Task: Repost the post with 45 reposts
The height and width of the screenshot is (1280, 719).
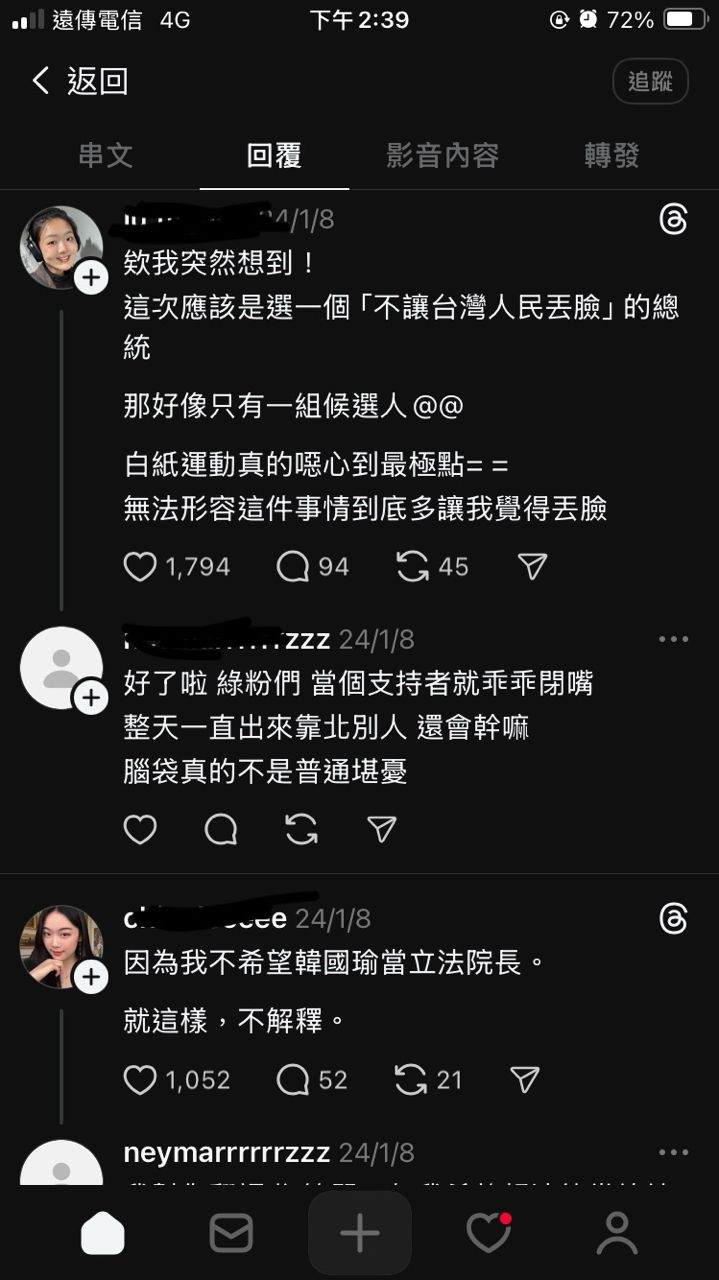Action: coord(413,567)
